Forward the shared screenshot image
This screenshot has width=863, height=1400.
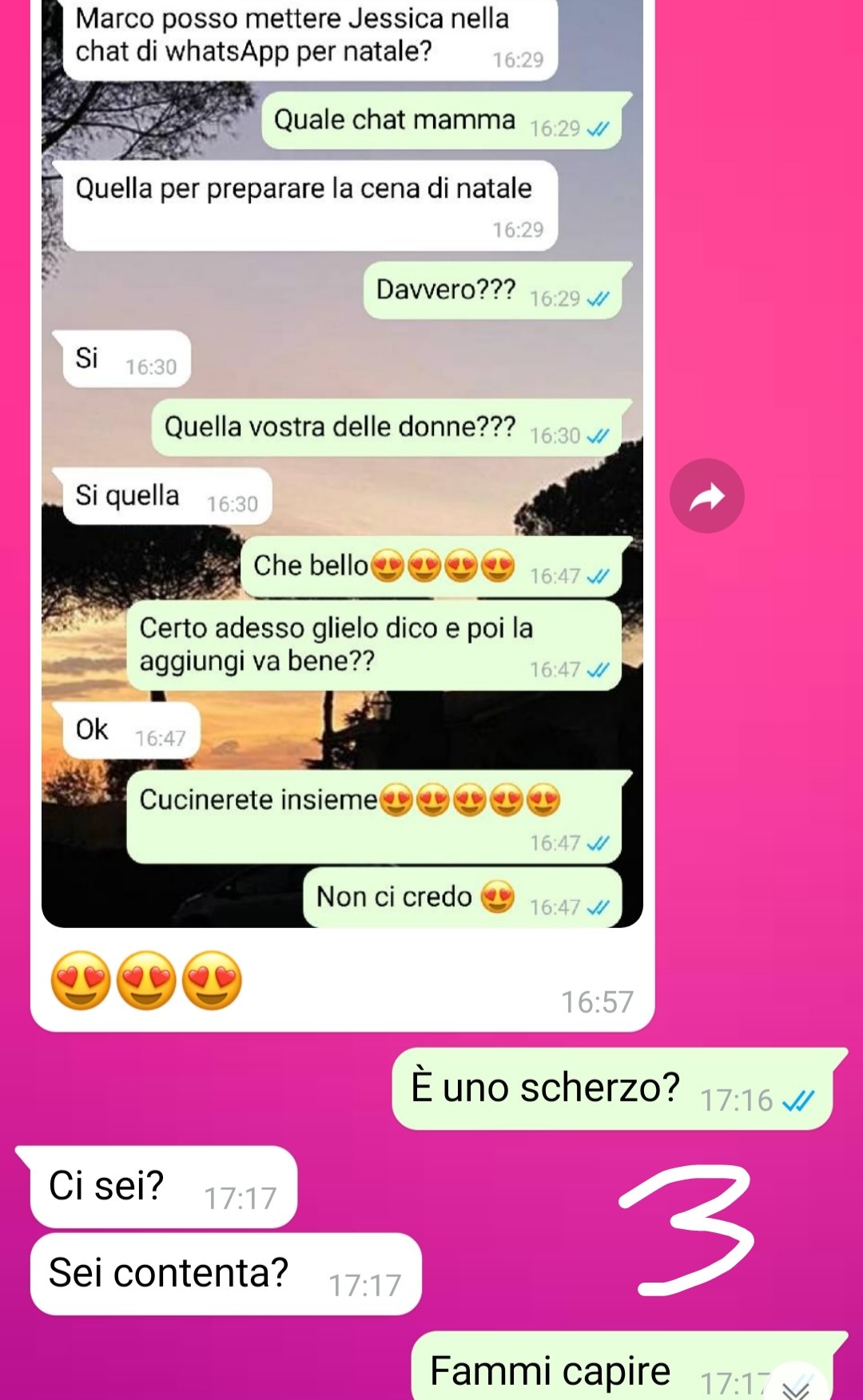[x=706, y=496]
